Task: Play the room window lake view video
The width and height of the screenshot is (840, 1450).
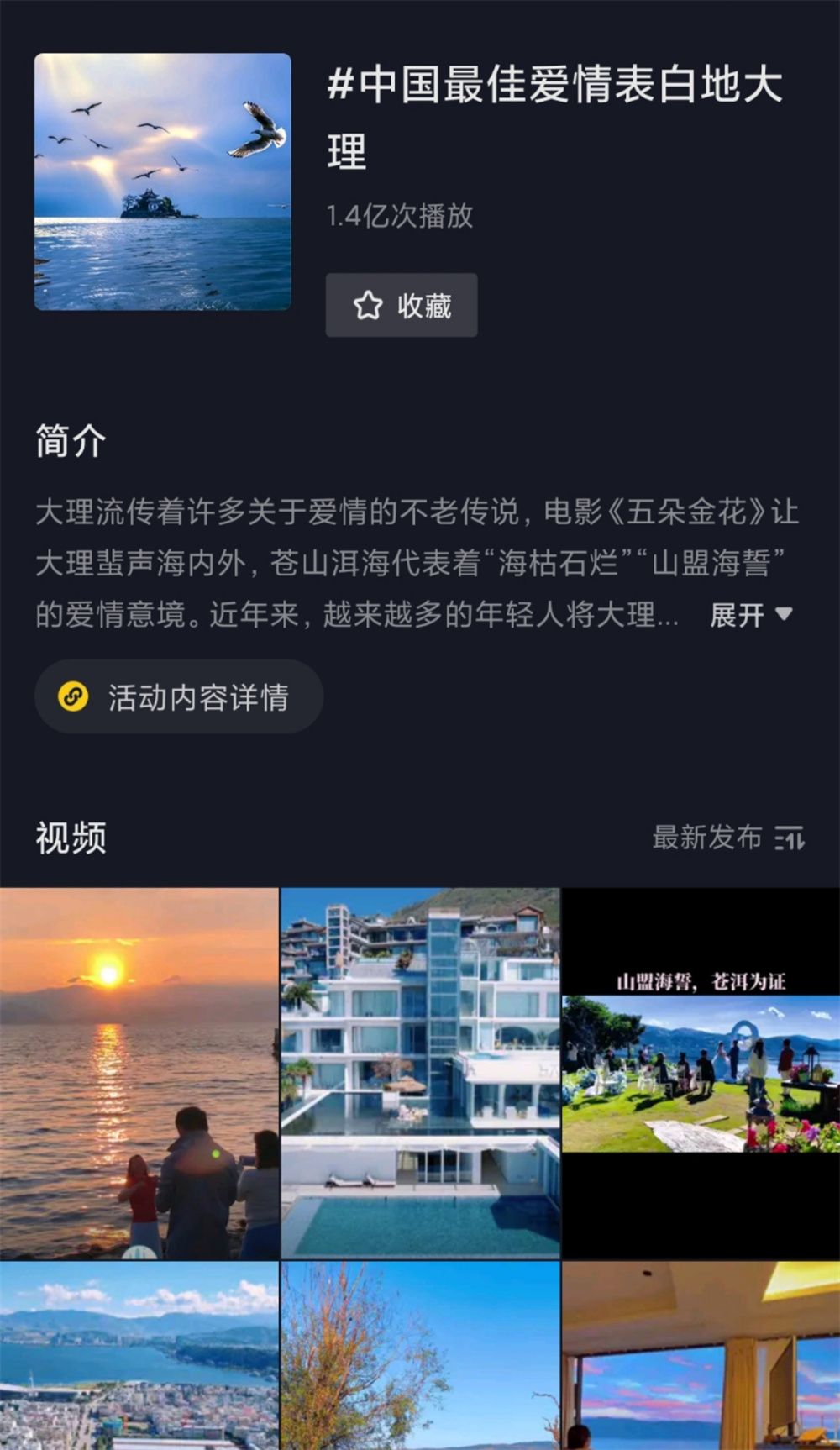Action: (701, 1356)
